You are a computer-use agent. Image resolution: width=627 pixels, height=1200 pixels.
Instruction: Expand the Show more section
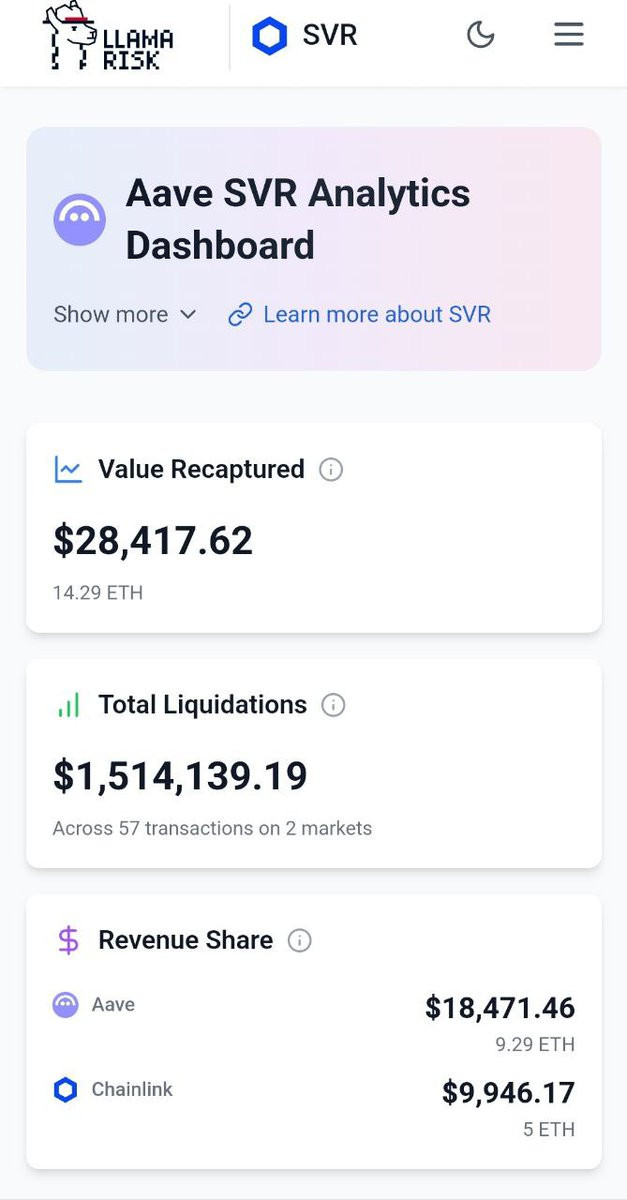pos(125,314)
